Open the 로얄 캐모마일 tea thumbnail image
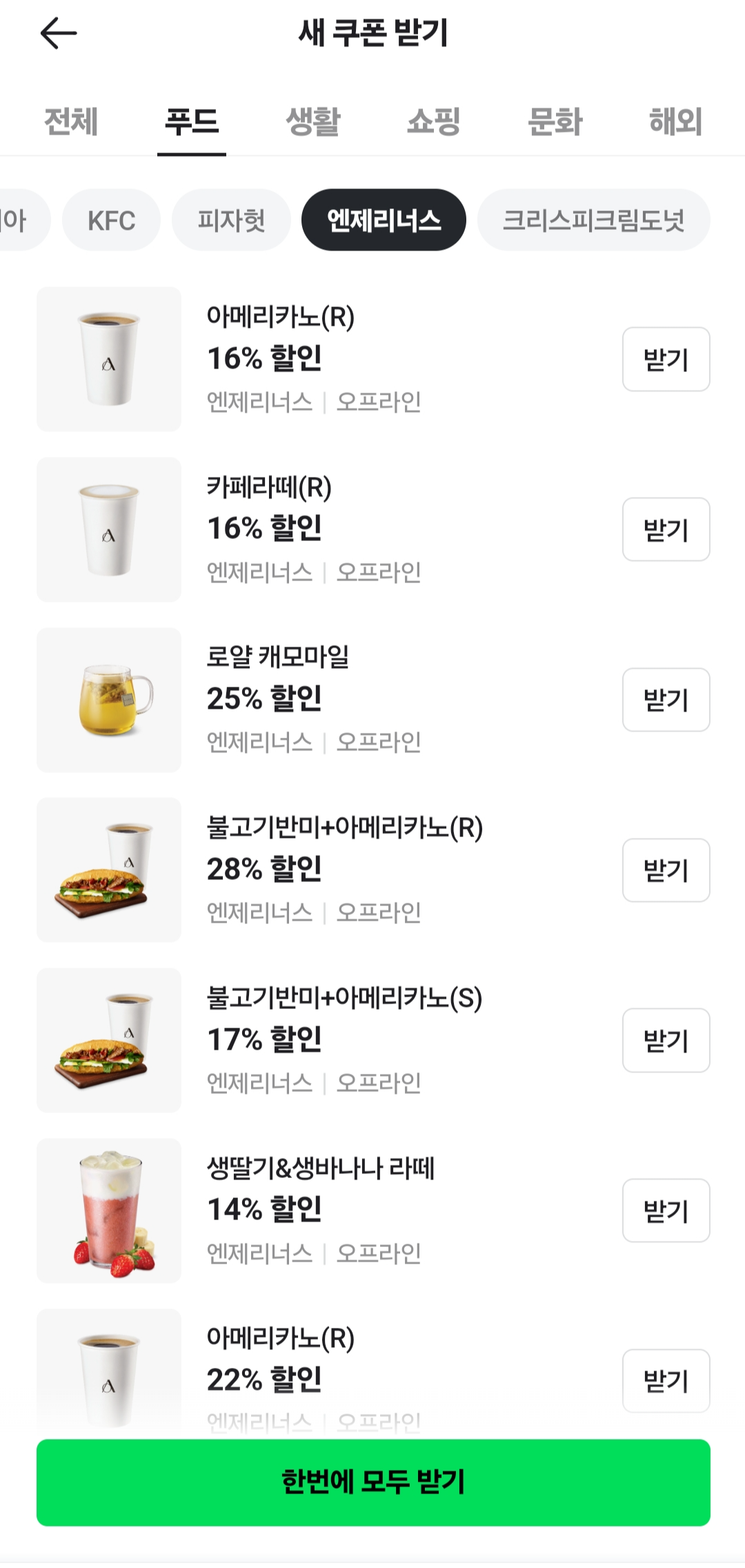 [108, 699]
